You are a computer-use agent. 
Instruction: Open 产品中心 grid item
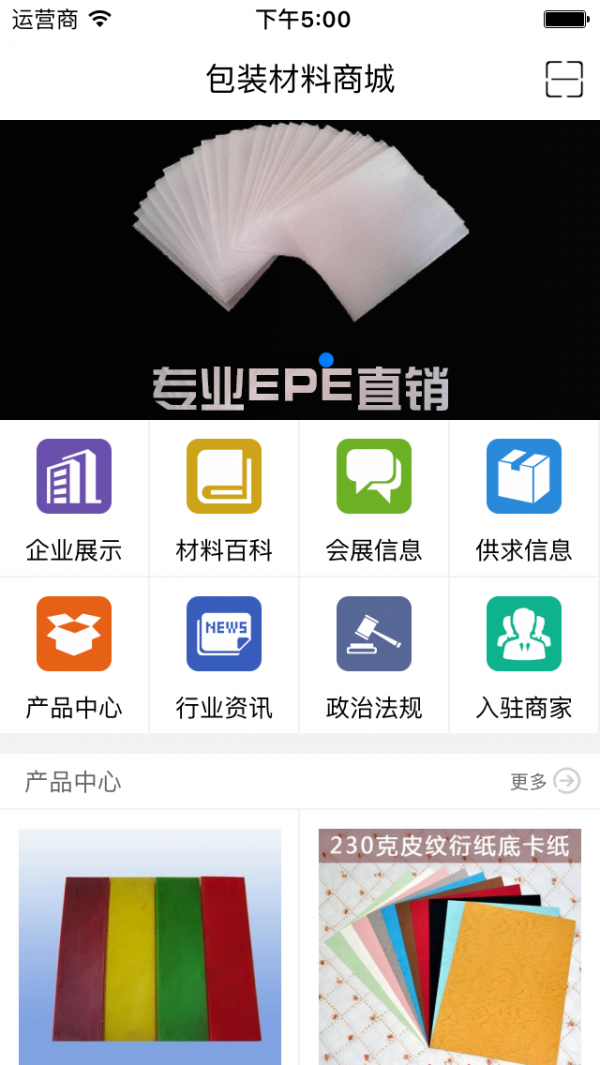coord(74,656)
